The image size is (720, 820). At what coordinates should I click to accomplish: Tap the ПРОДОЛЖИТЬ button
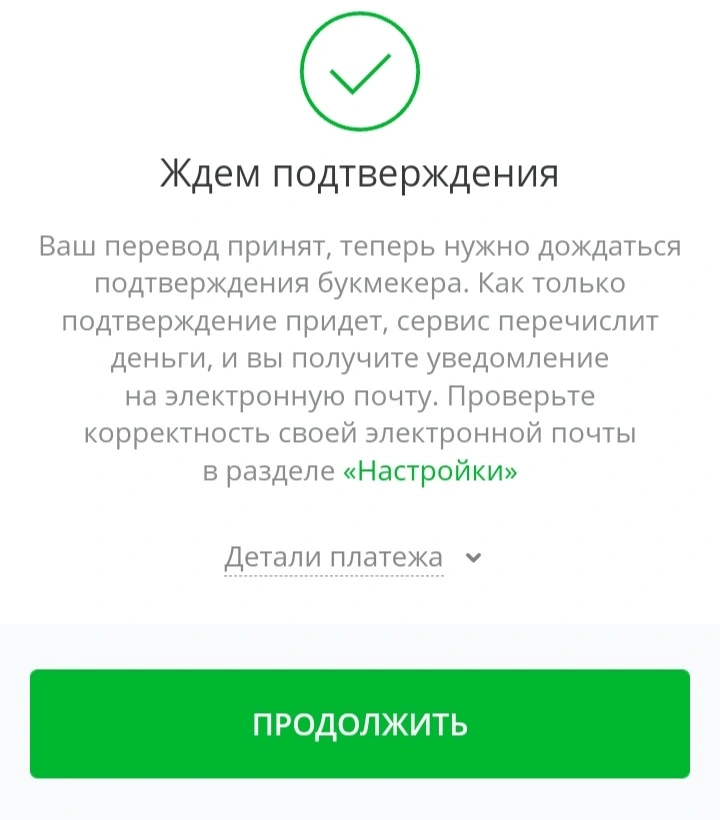tap(360, 724)
